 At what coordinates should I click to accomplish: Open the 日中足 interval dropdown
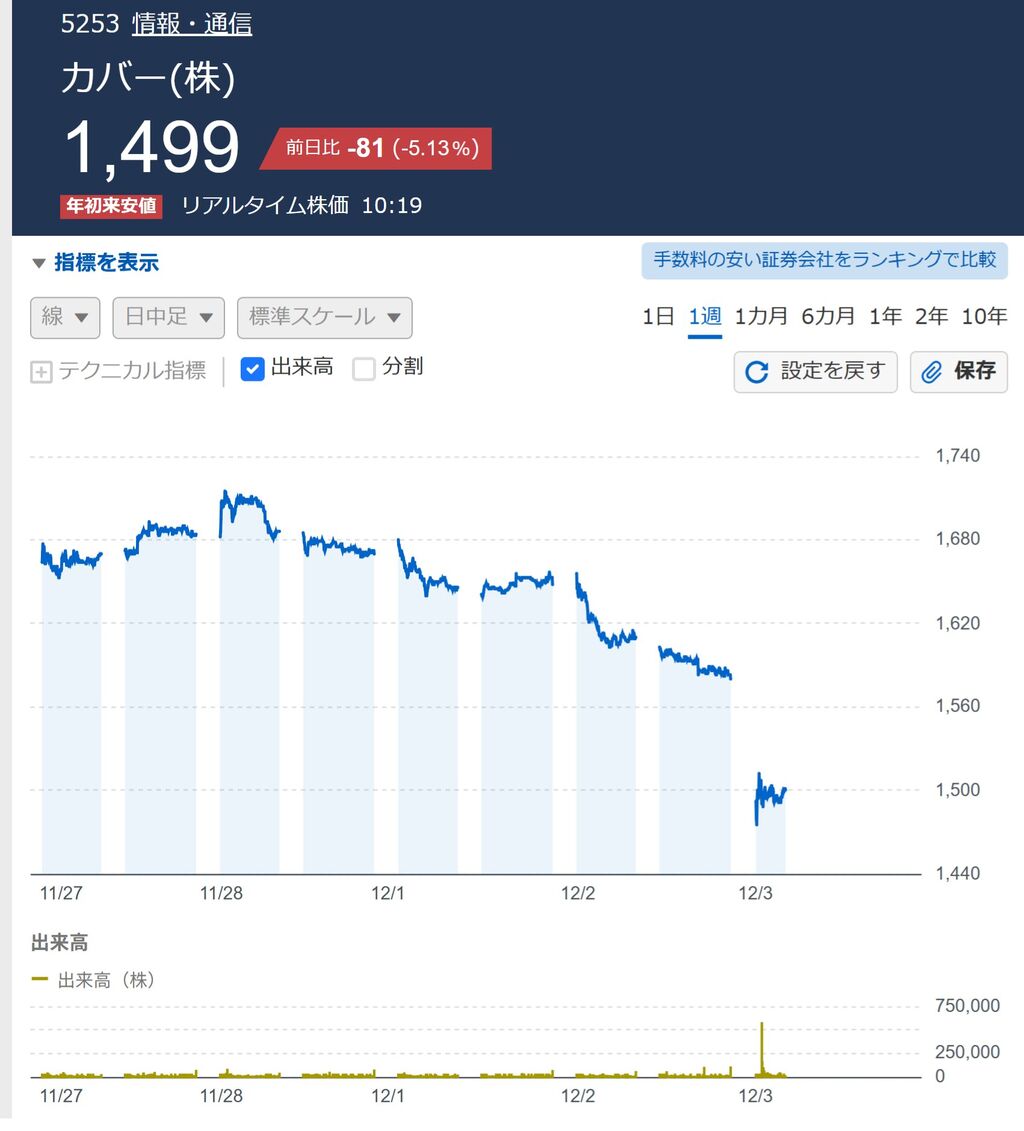click(169, 317)
